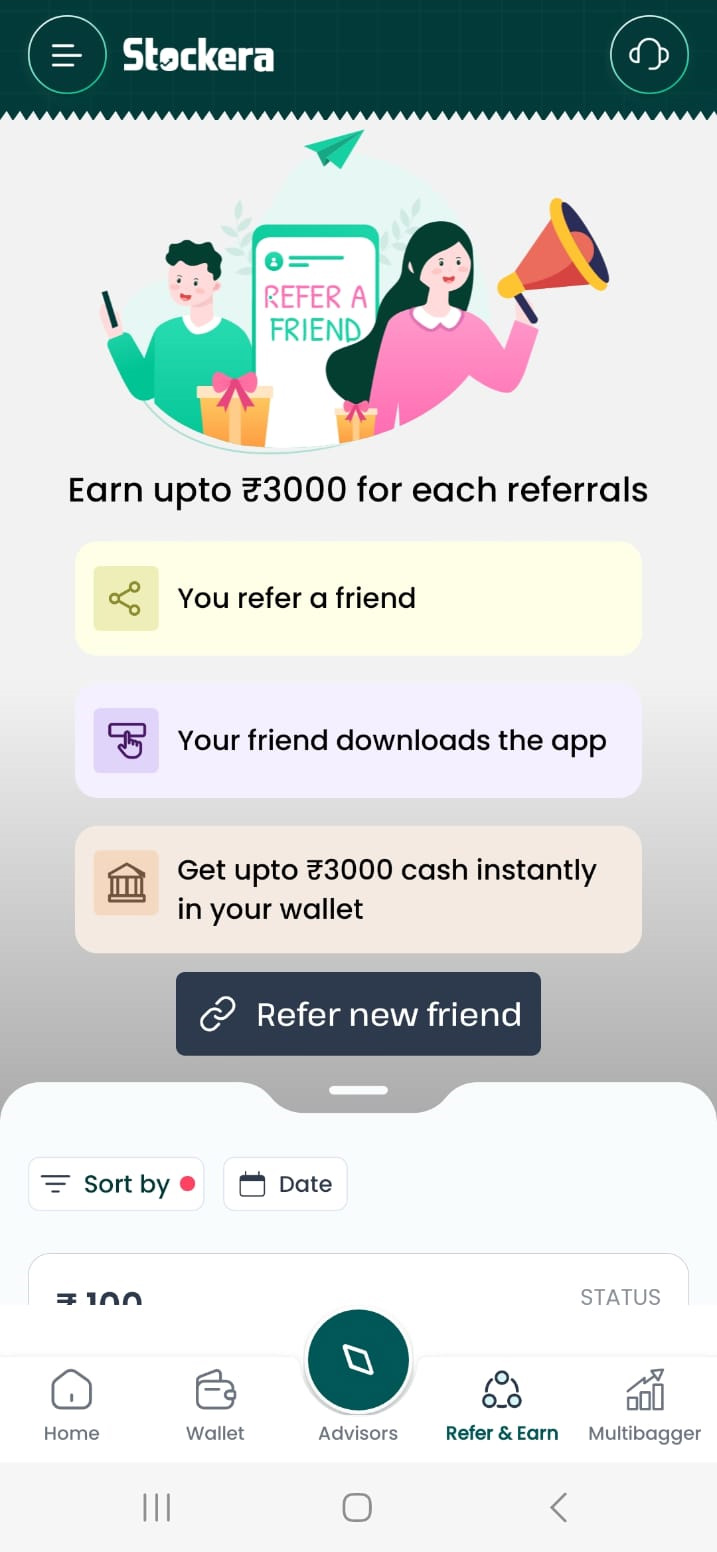The image size is (717, 1552).
Task: Open the Sort by filter
Action: [116, 1184]
